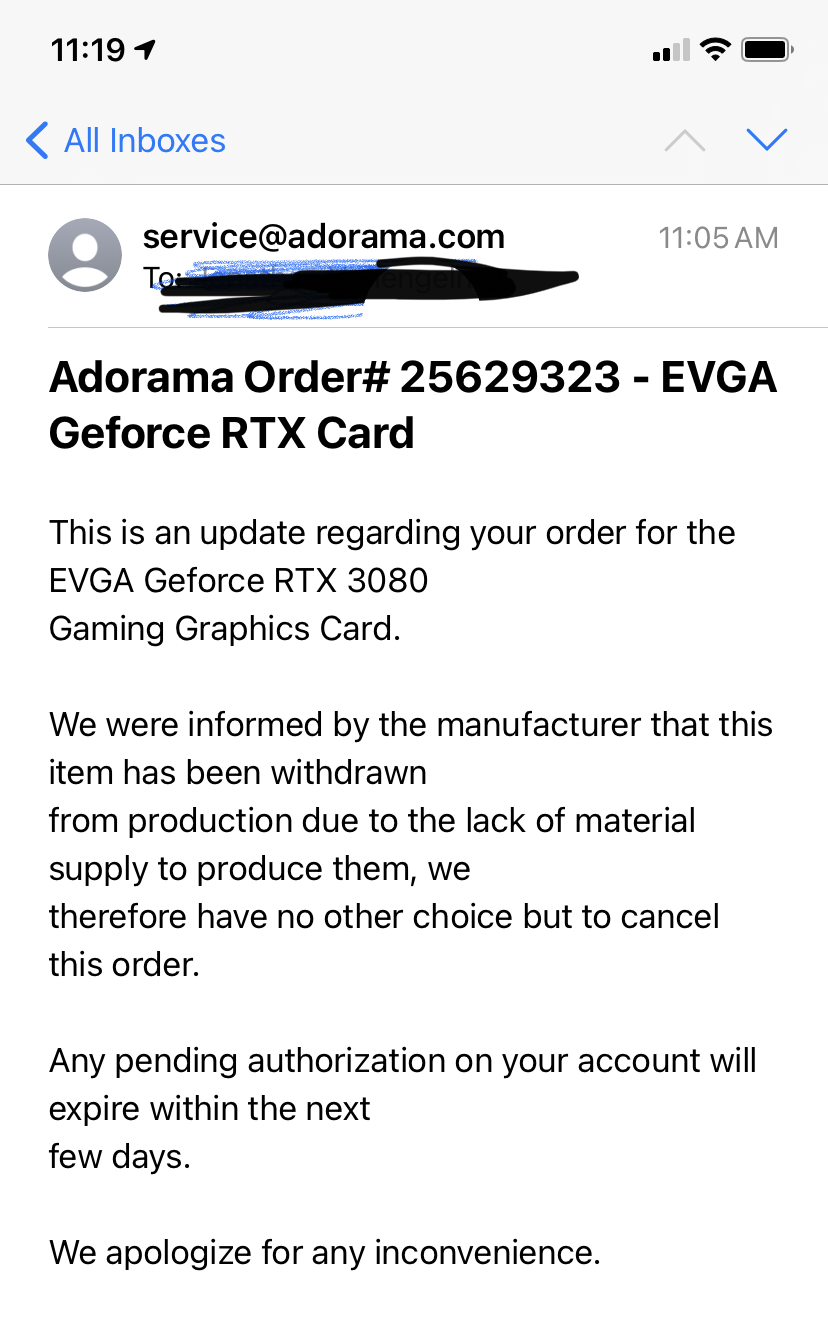Screen dimensions: 828x1333
Task: Tap the sender avatar icon
Action: pos(85,255)
